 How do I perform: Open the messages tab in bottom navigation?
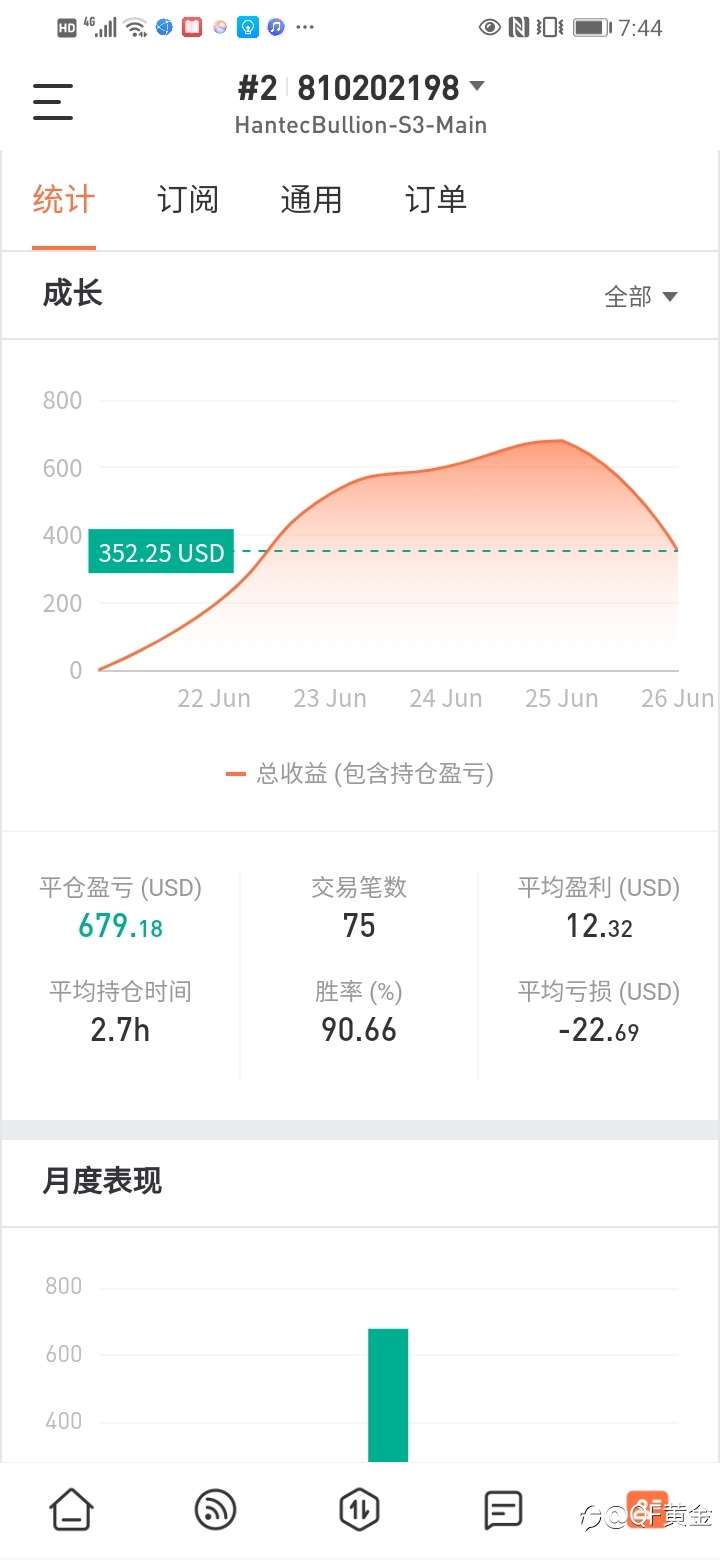click(x=503, y=1509)
